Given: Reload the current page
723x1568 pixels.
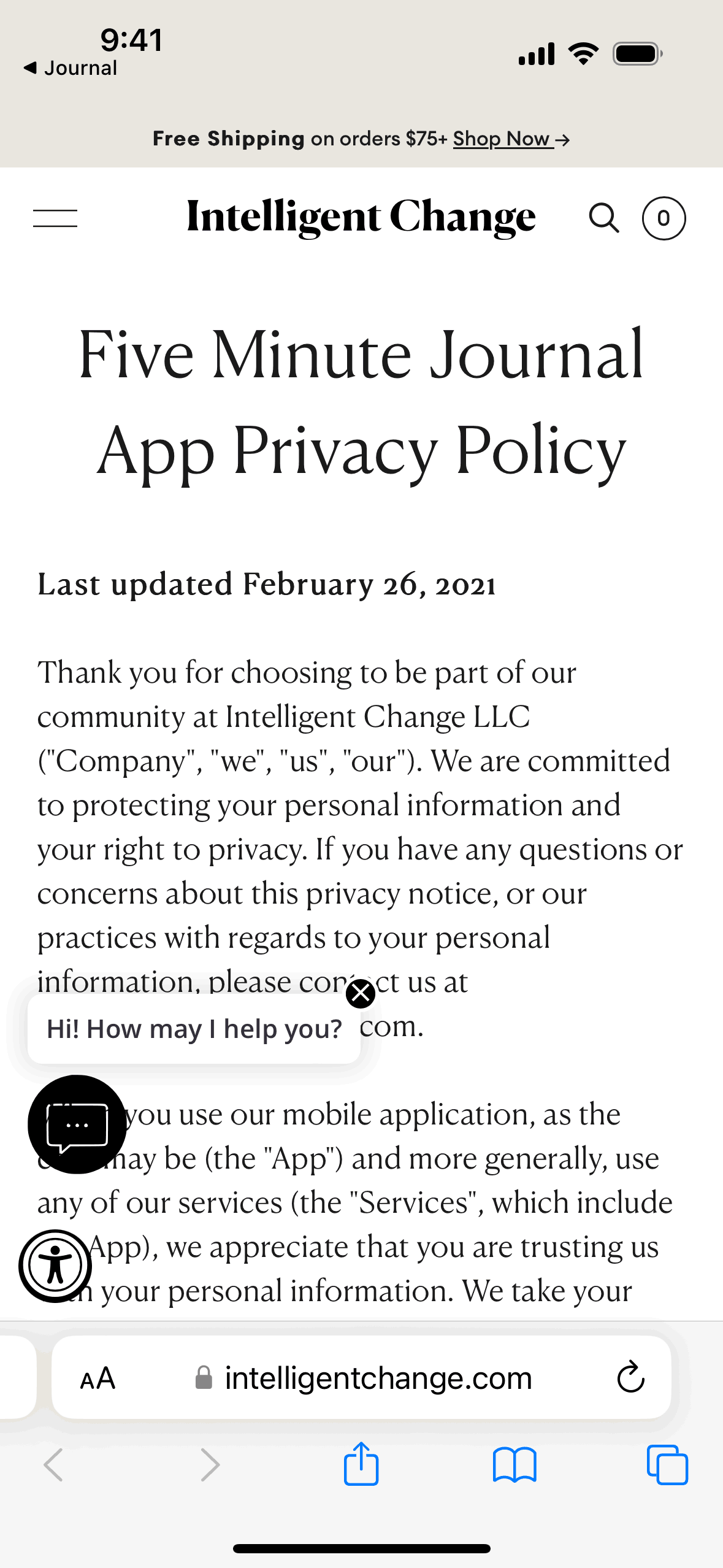Looking at the screenshot, I should [630, 1378].
